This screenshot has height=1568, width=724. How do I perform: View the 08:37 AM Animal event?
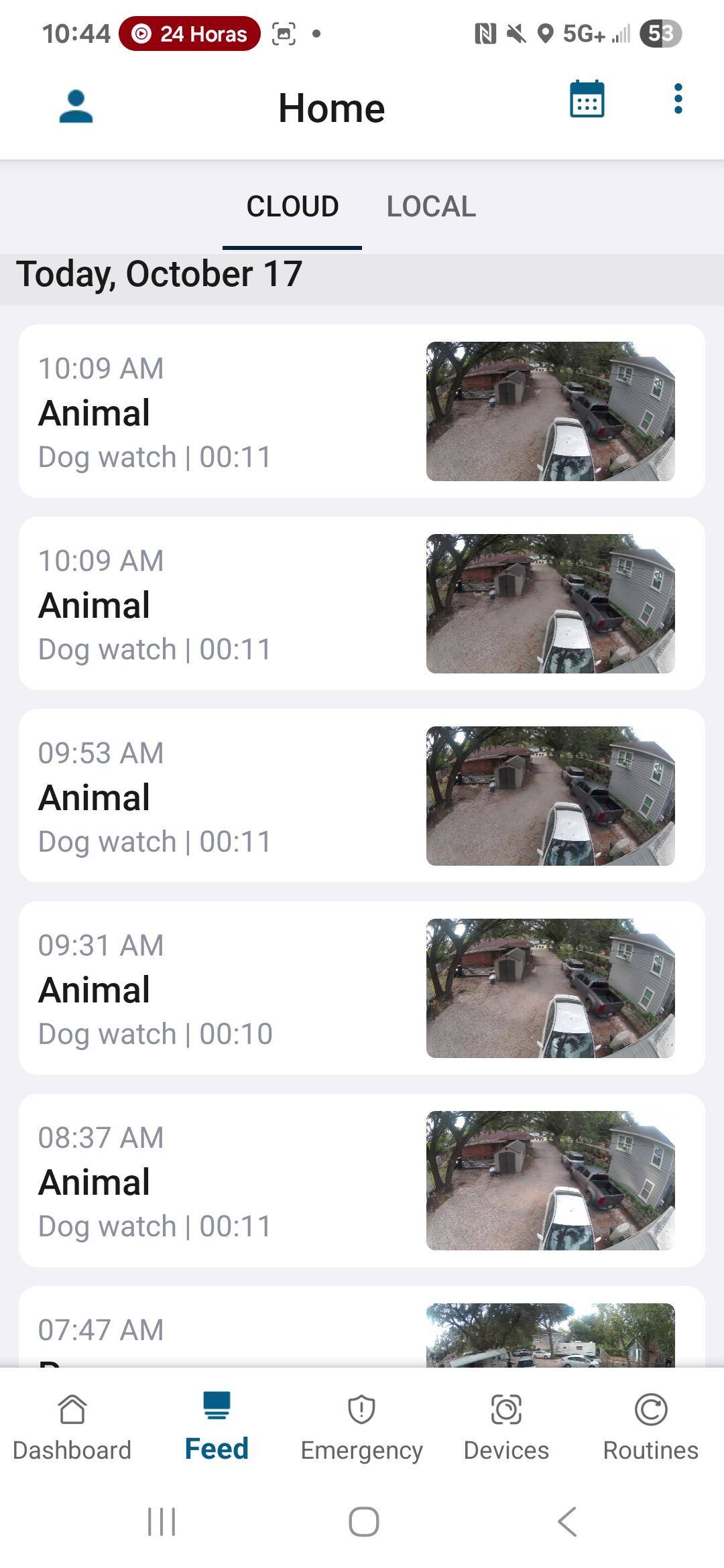(x=361, y=1180)
